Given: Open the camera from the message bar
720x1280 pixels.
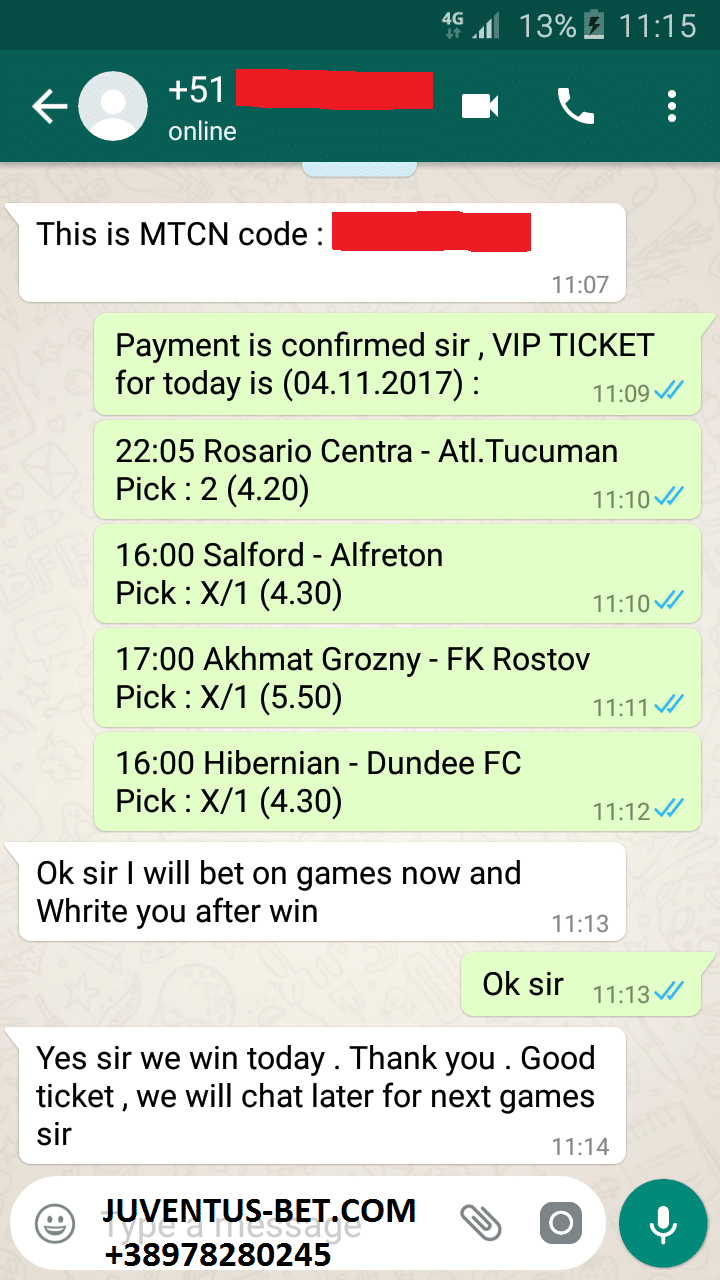Looking at the screenshot, I should (561, 1222).
